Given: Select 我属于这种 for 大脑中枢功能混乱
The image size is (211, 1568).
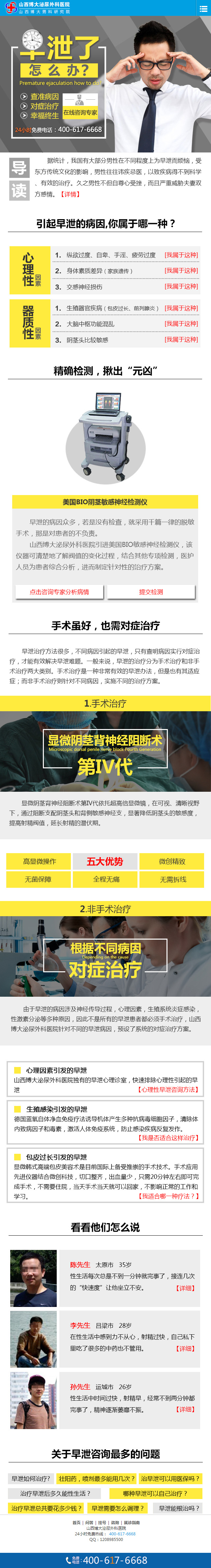Looking at the screenshot, I should coord(181,324).
